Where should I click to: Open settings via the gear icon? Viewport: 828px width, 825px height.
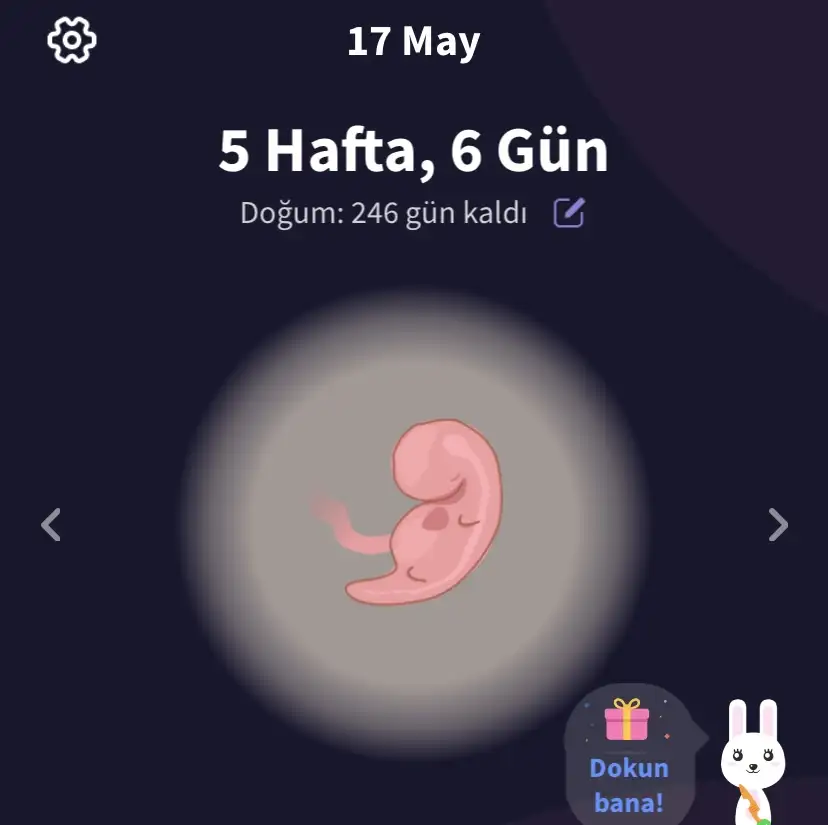pos(72,41)
